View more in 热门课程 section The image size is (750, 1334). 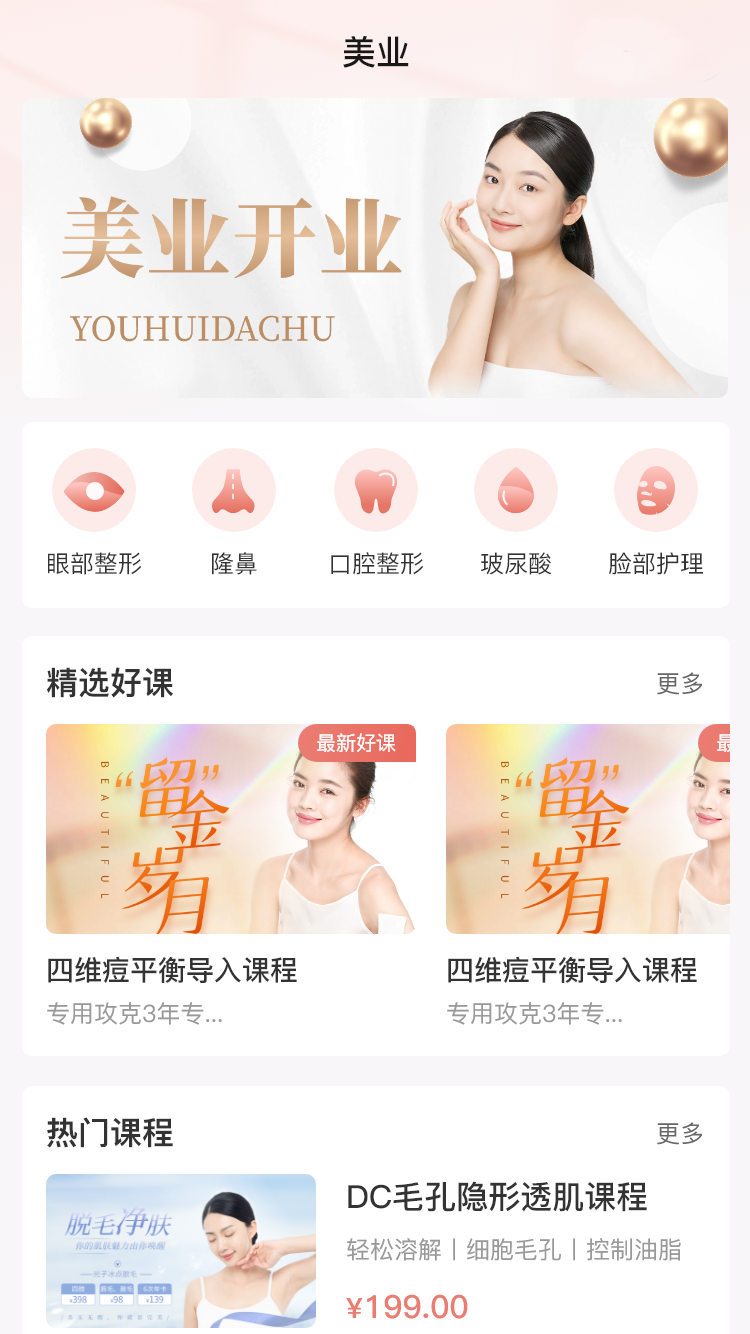tap(680, 1133)
